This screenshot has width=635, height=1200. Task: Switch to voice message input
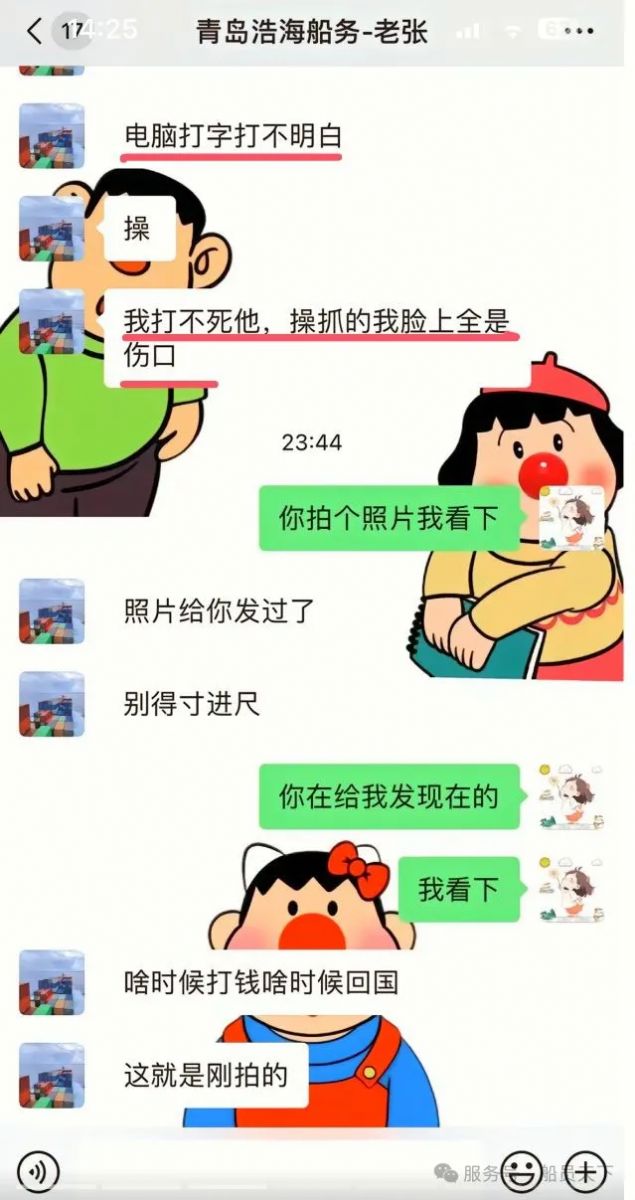38,1171
